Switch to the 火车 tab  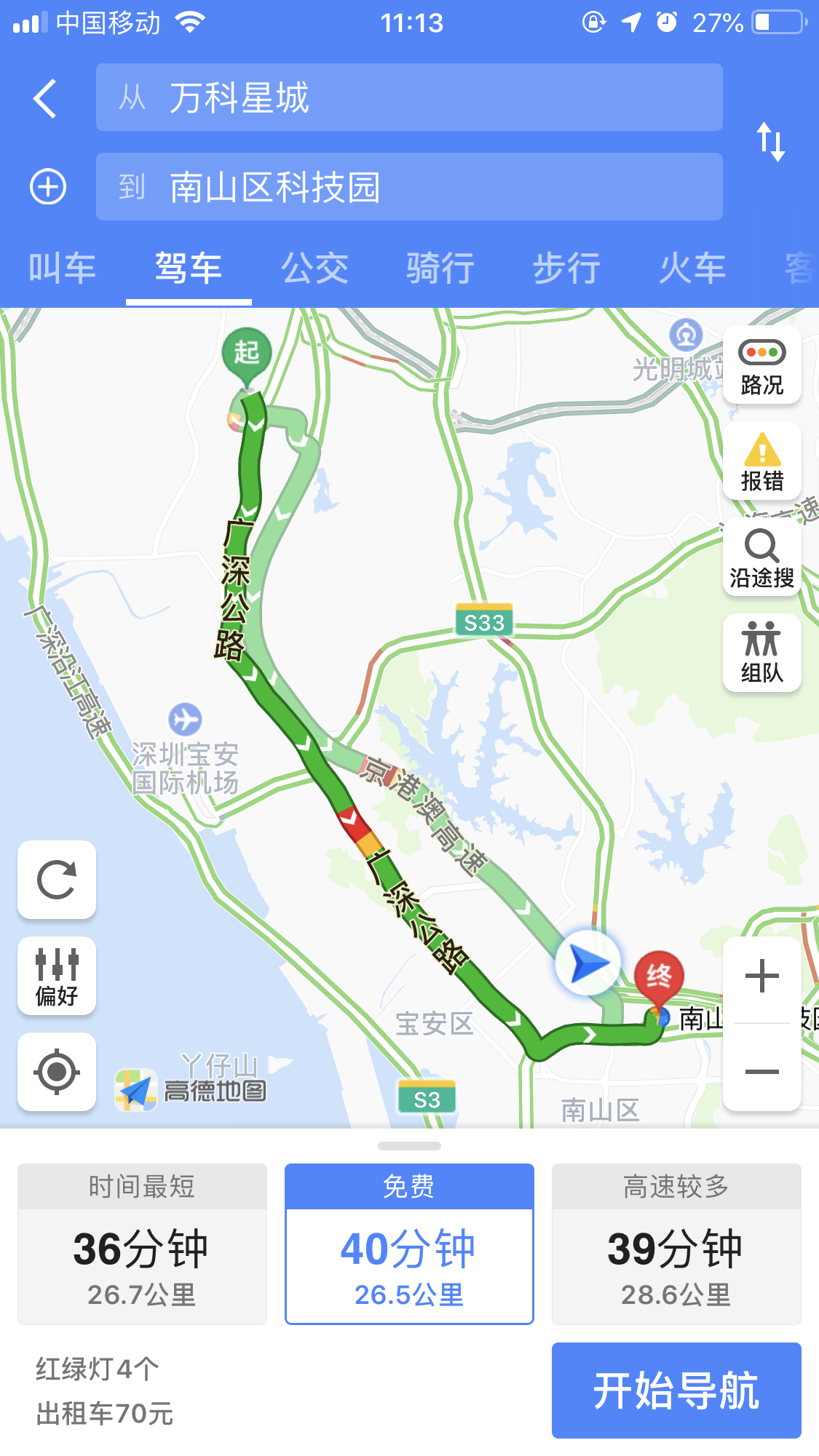[692, 268]
